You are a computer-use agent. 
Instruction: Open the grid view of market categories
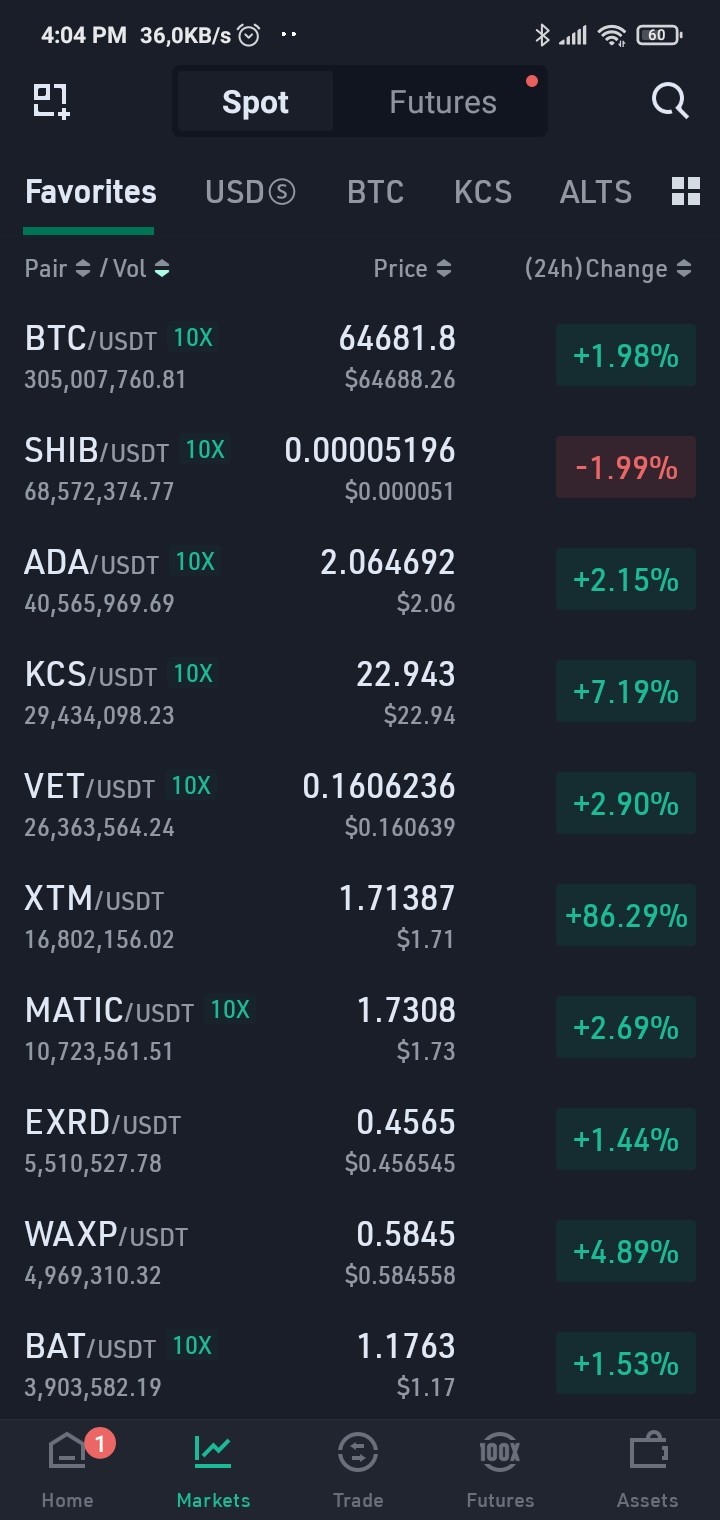pos(686,191)
